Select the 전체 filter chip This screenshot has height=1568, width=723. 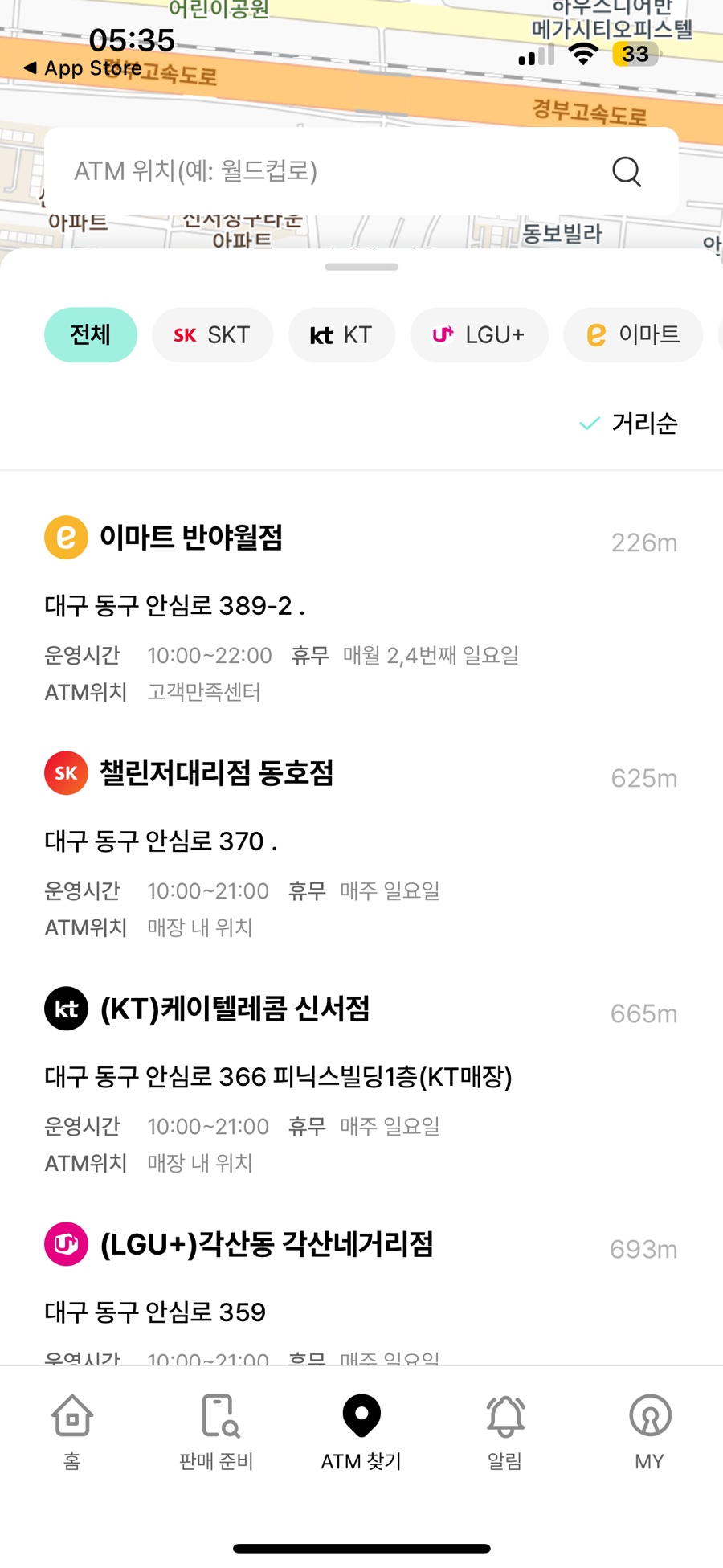pos(91,334)
